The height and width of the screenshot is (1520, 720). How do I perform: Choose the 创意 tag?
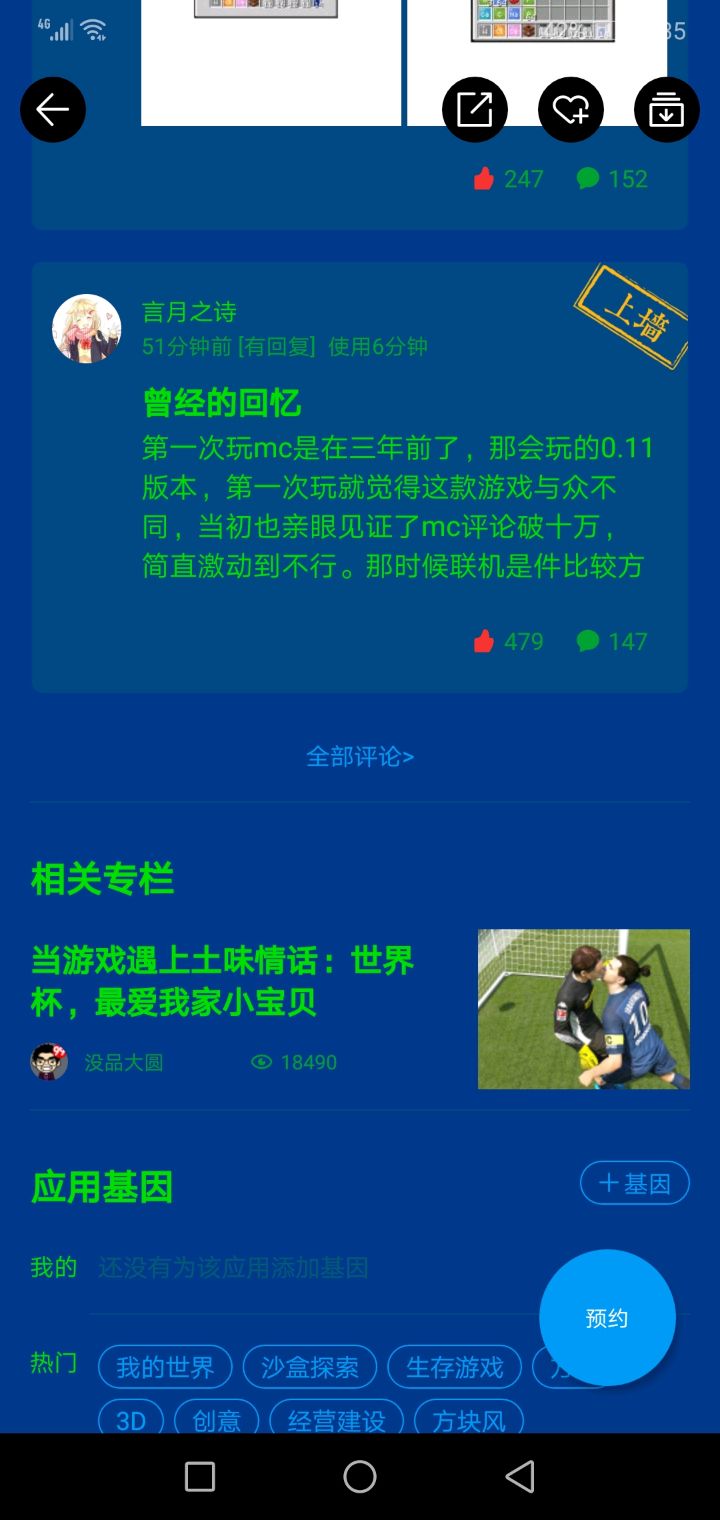click(217, 1419)
